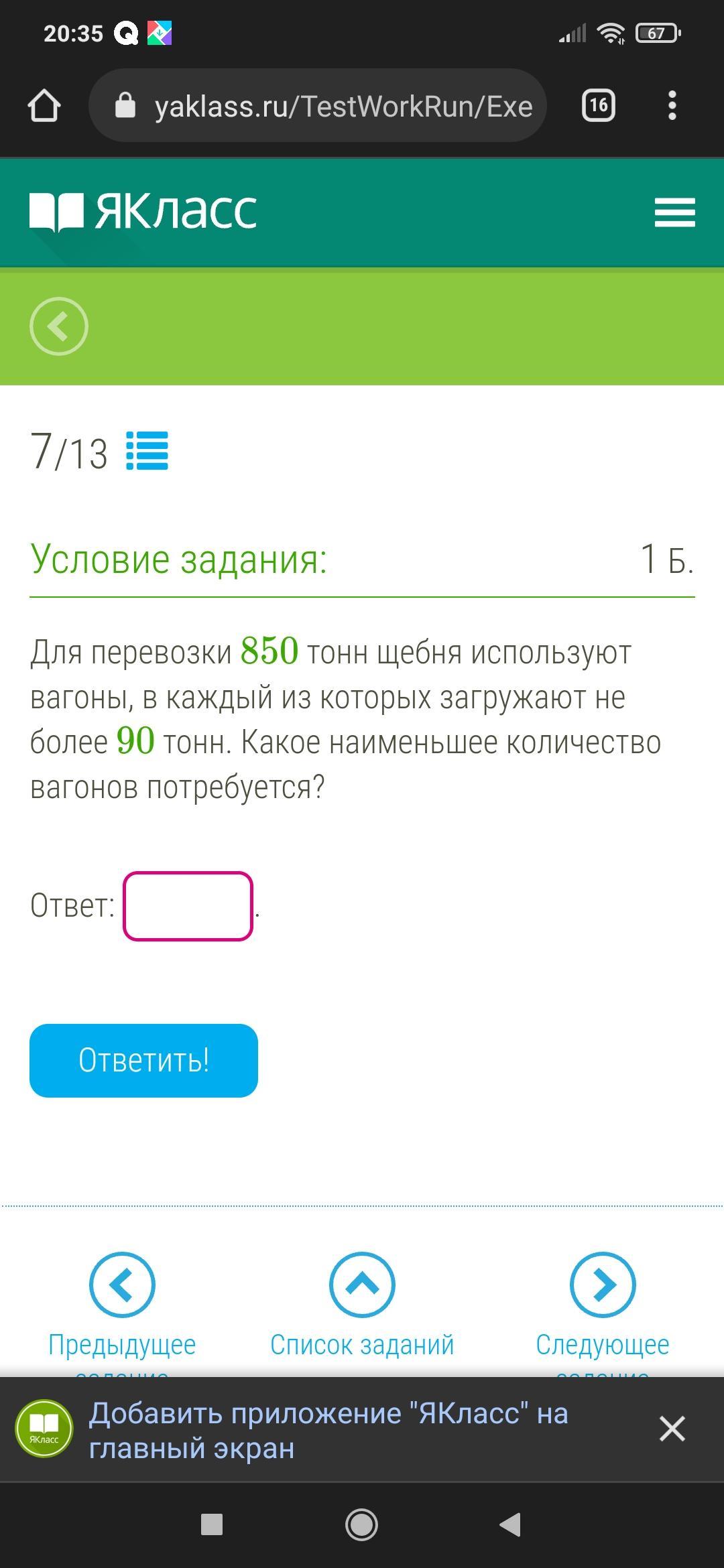724x1568 pixels.
Task: Open Список заданий
Action: pyautogui.click(x=362, y=1305)
